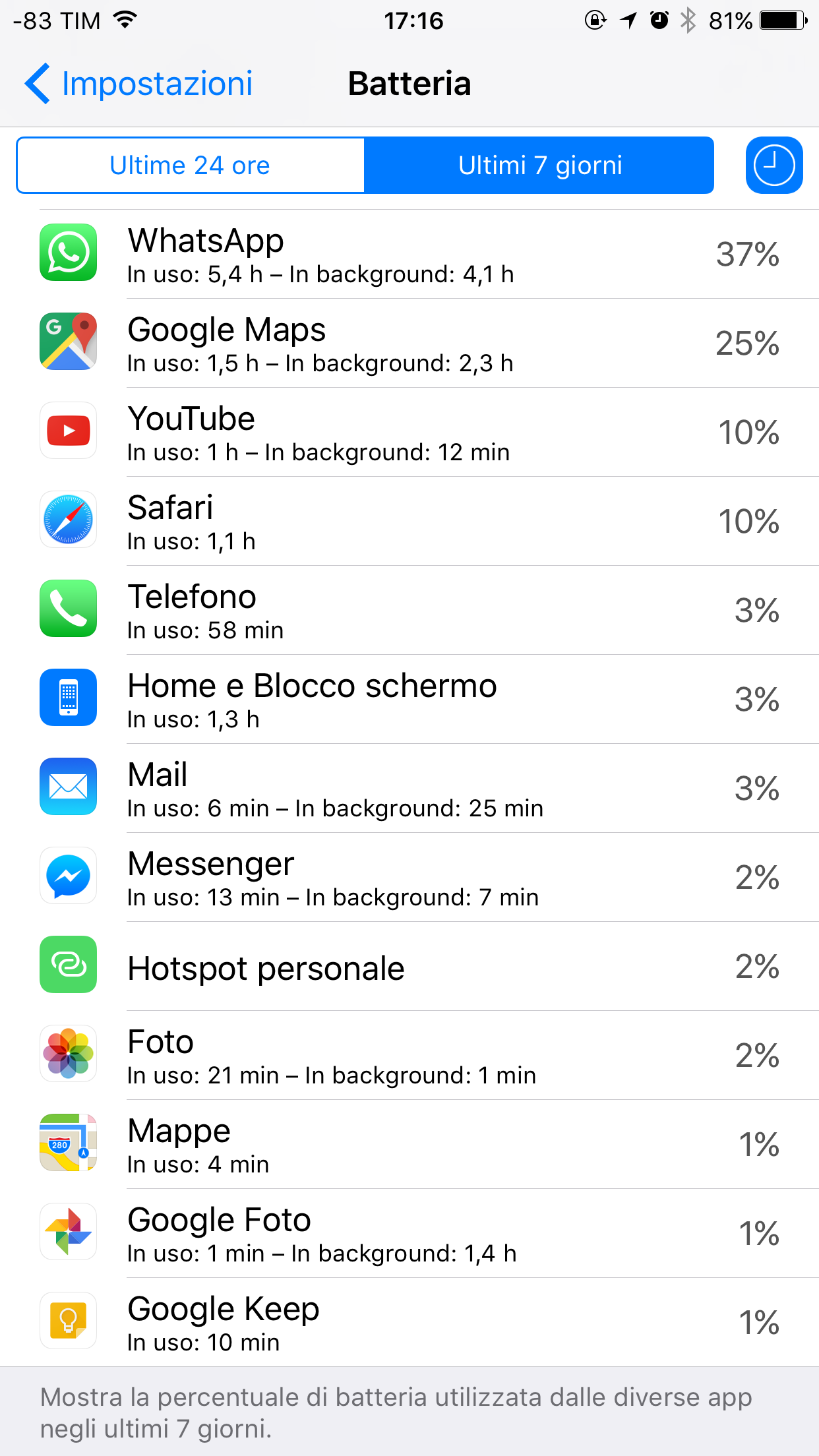Tap the Google Maps battery row
This screenshot has width=819, height=1456.
(409, 343)
